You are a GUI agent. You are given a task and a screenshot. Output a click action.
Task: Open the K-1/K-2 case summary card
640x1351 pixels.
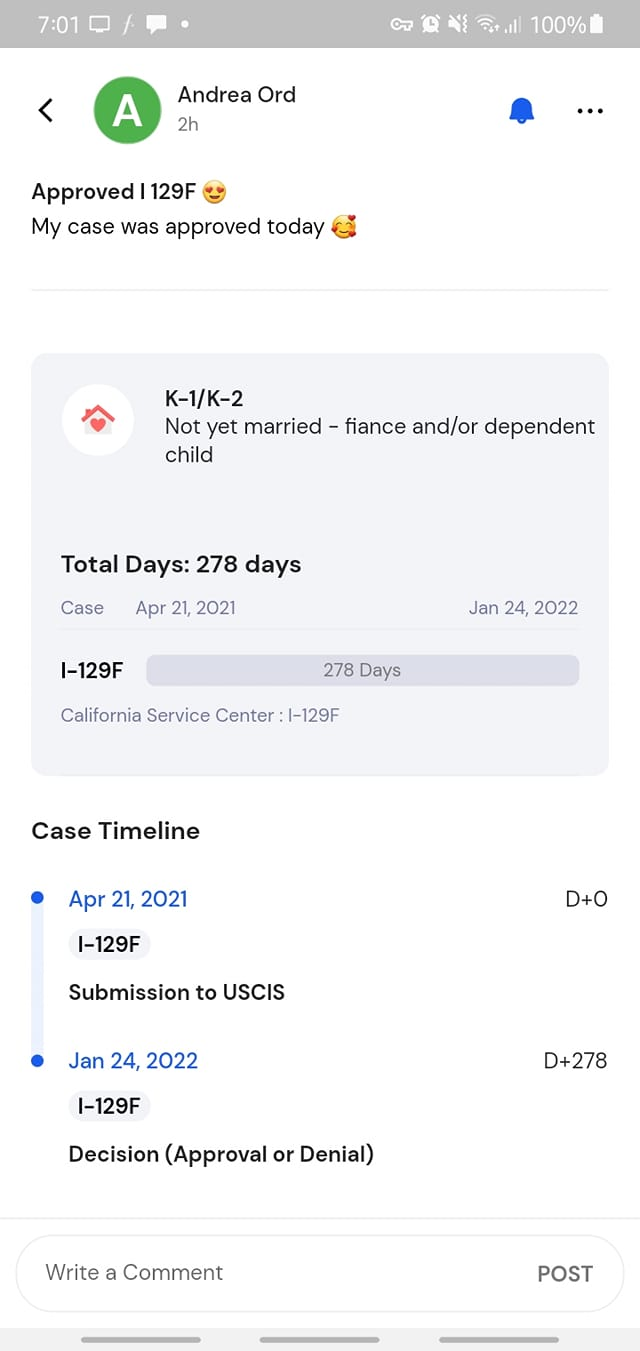point(320,564)
